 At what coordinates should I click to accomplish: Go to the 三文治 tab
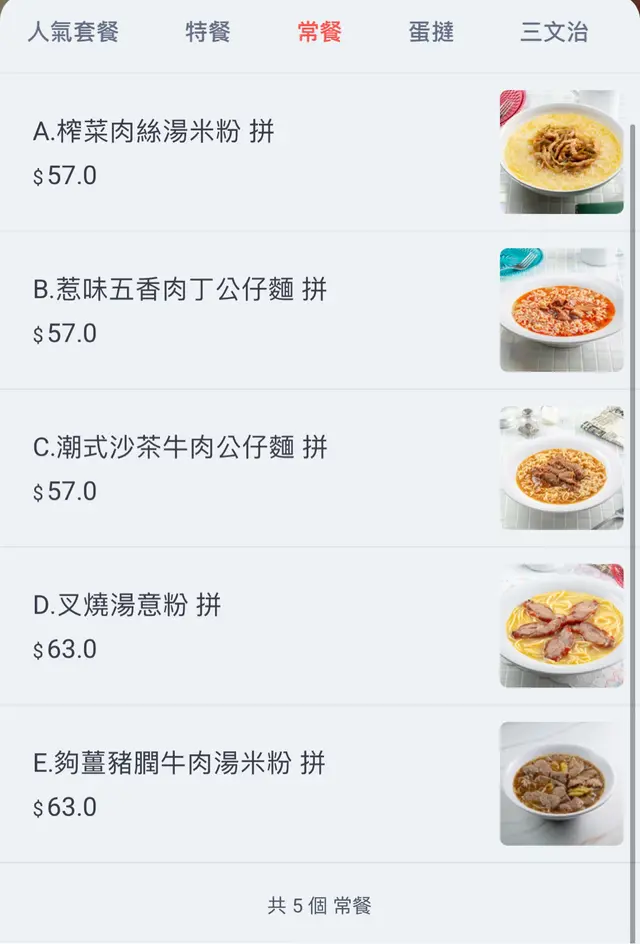(554, 32)
